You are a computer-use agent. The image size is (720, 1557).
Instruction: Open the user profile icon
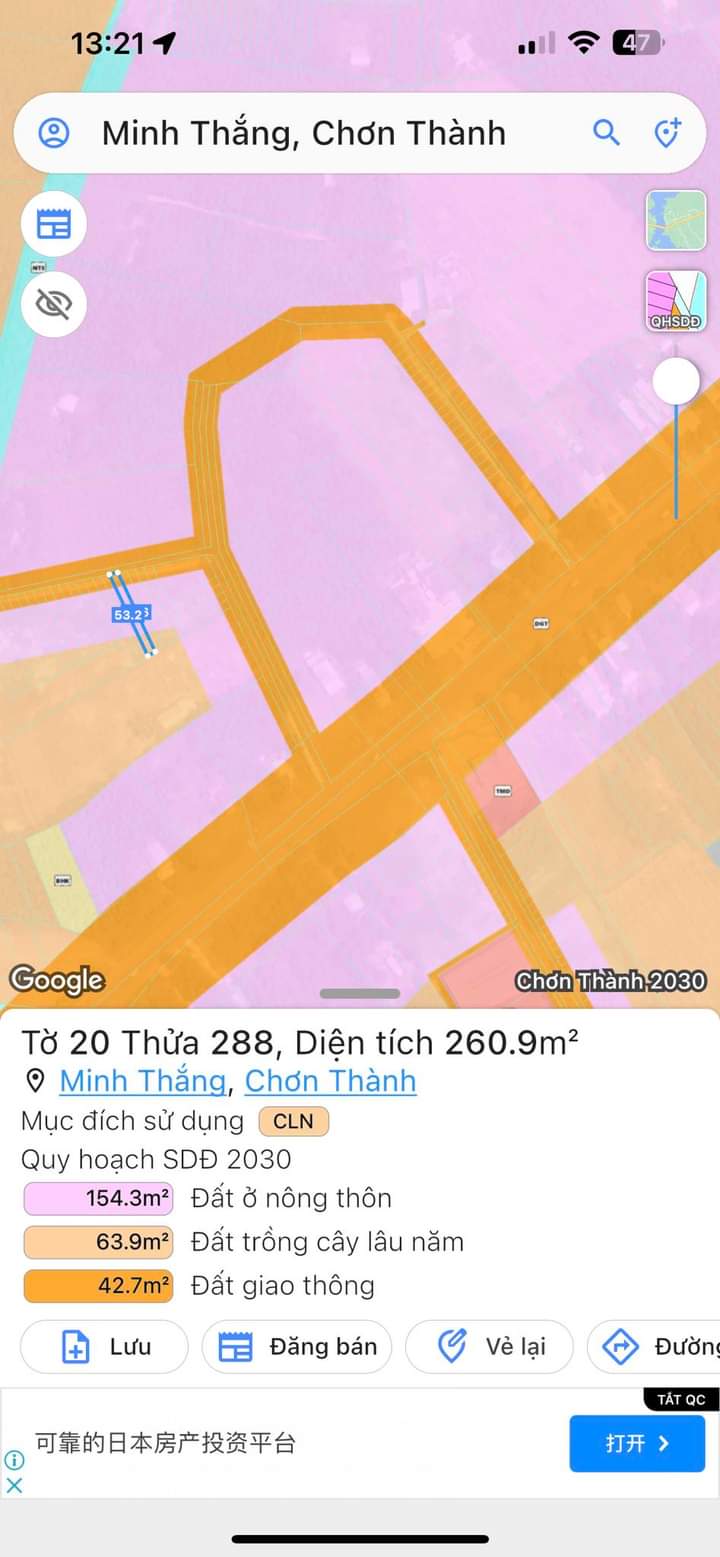click(x=54, y=133)
